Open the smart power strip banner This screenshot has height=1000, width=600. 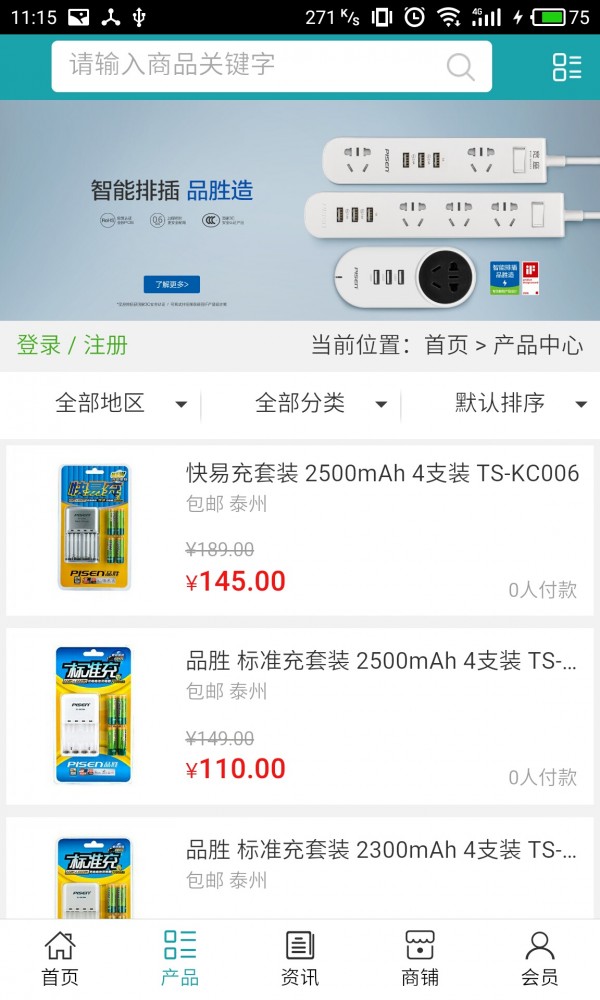coord(300,210)
